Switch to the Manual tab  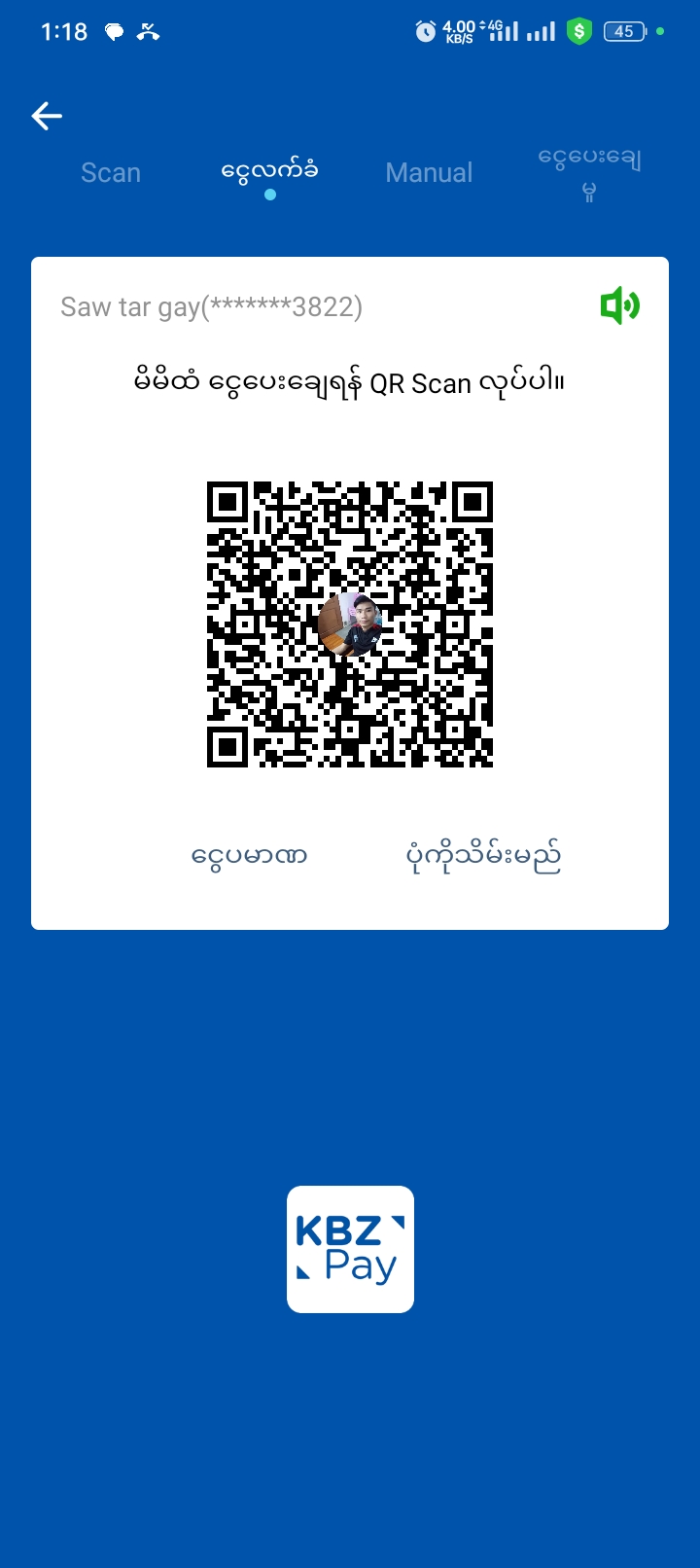(x=429, y=173)
